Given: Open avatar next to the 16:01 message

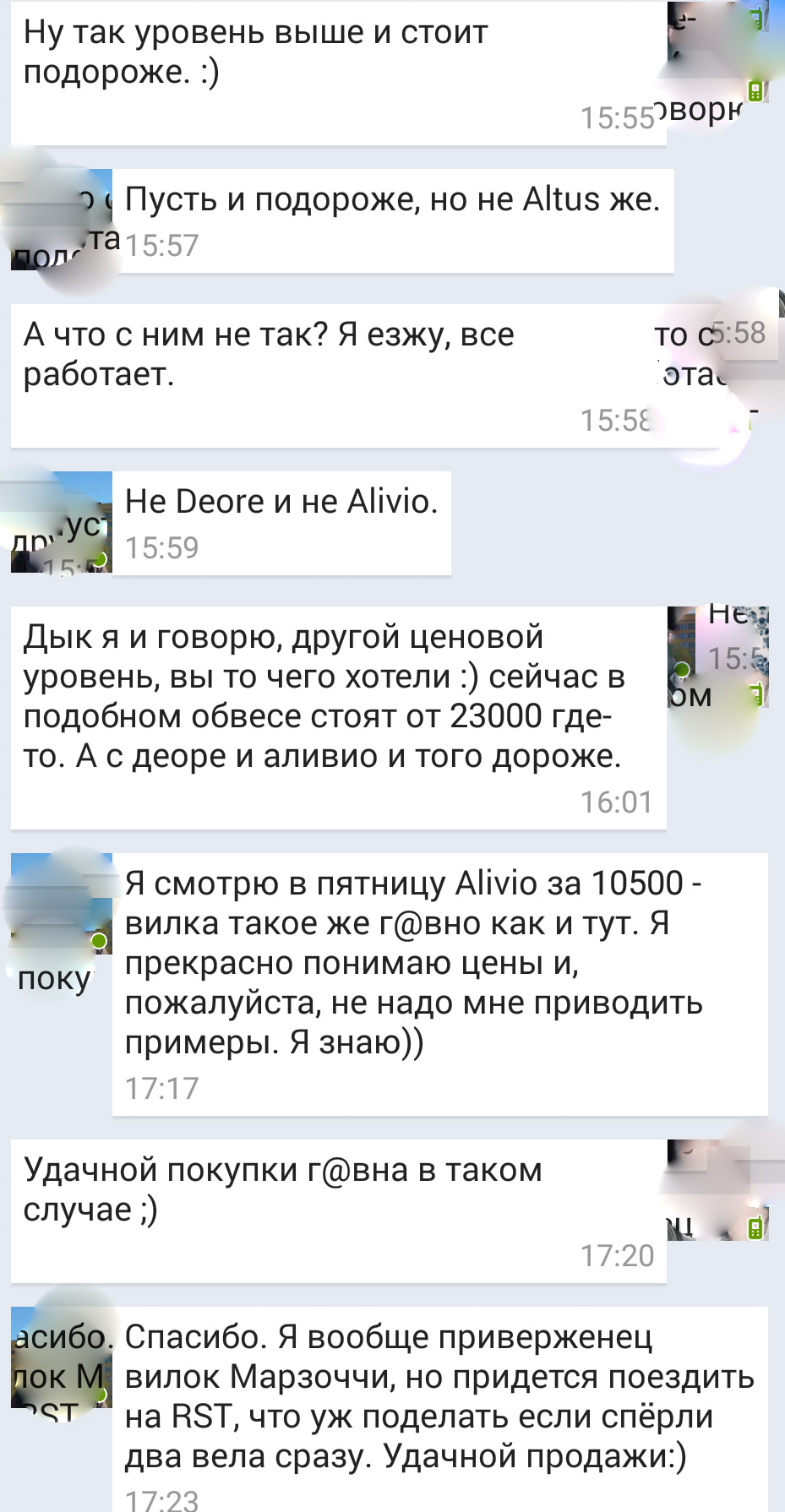Looking at the screenshot, I should point(717,657).
